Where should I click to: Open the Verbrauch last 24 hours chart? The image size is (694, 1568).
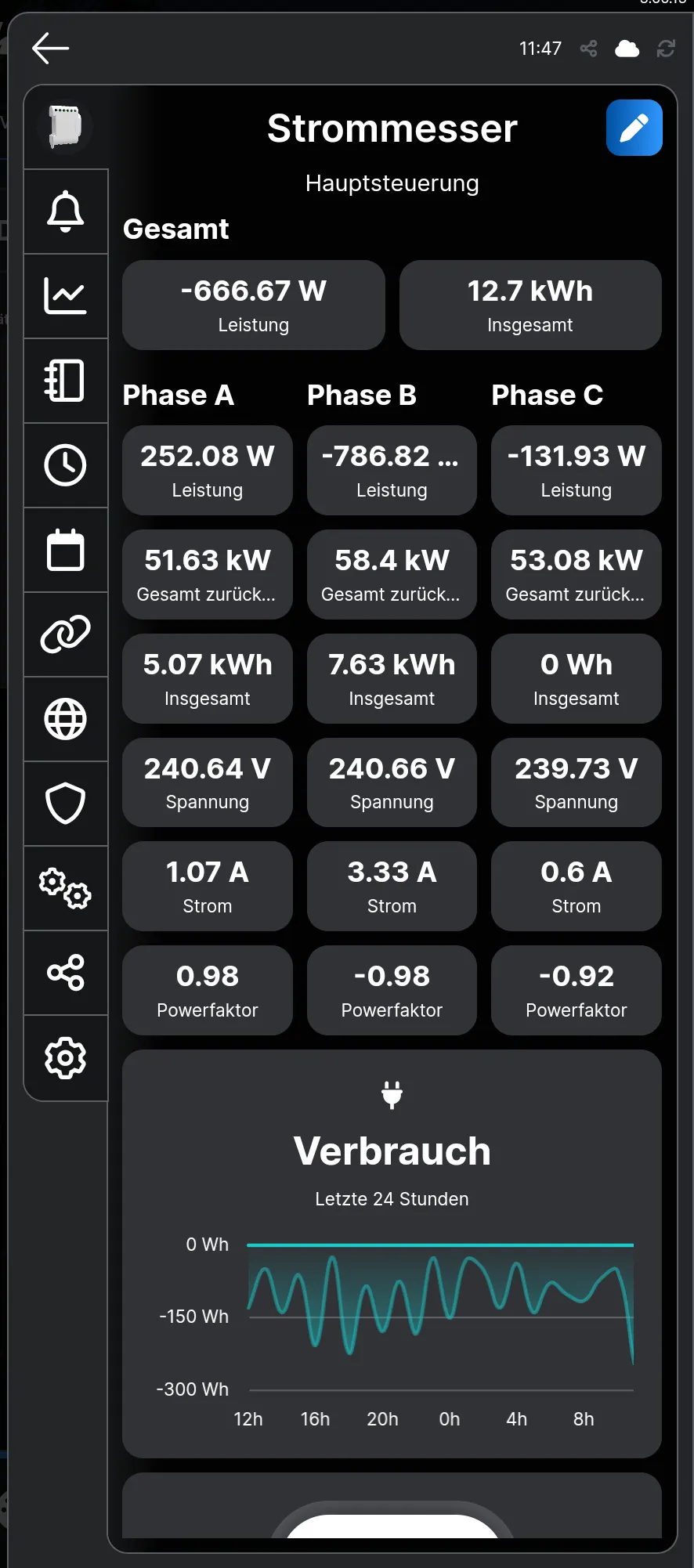(392, 1254)
